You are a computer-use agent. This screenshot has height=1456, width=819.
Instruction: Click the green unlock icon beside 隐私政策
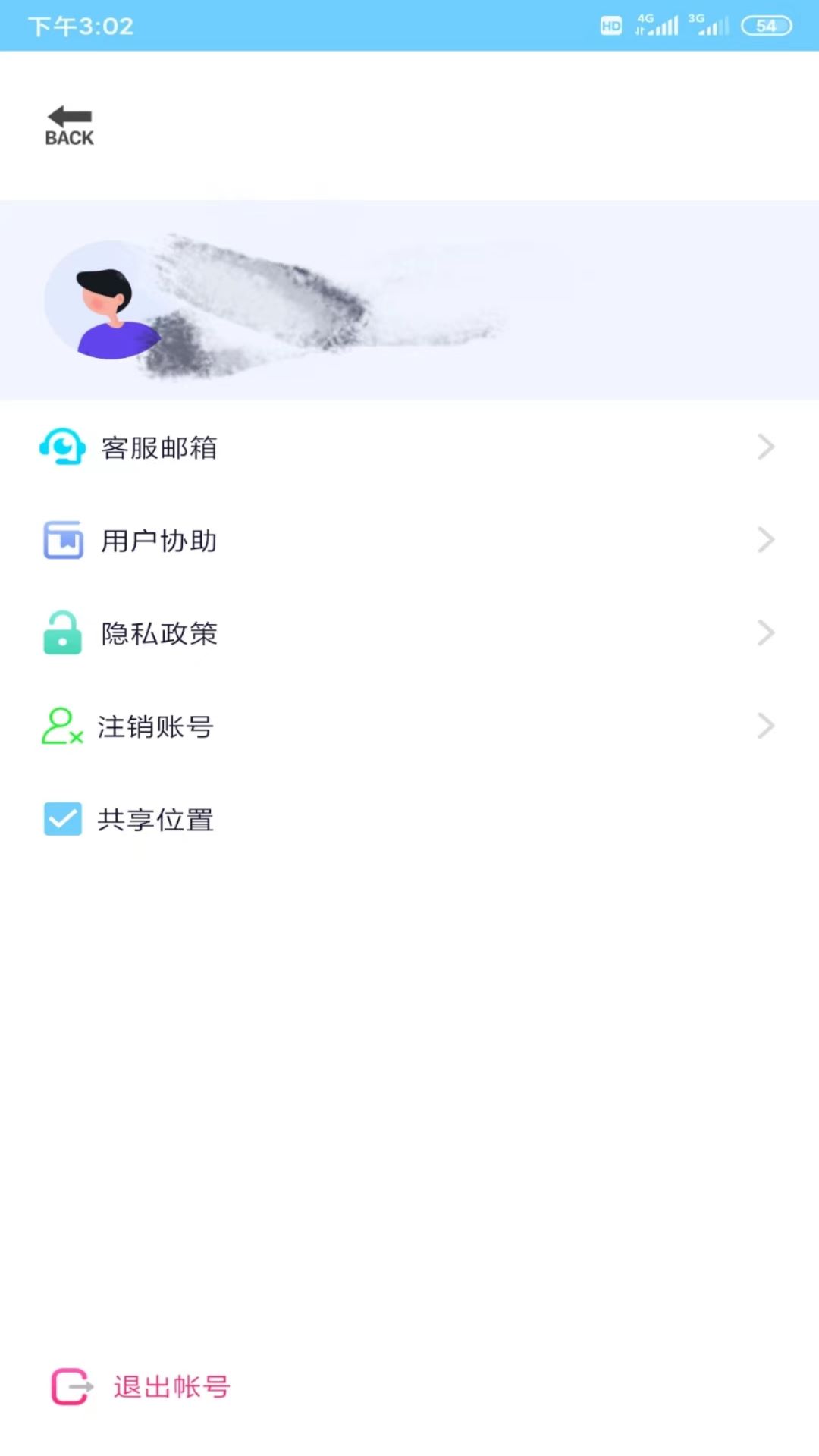click(x=63, y=633)
